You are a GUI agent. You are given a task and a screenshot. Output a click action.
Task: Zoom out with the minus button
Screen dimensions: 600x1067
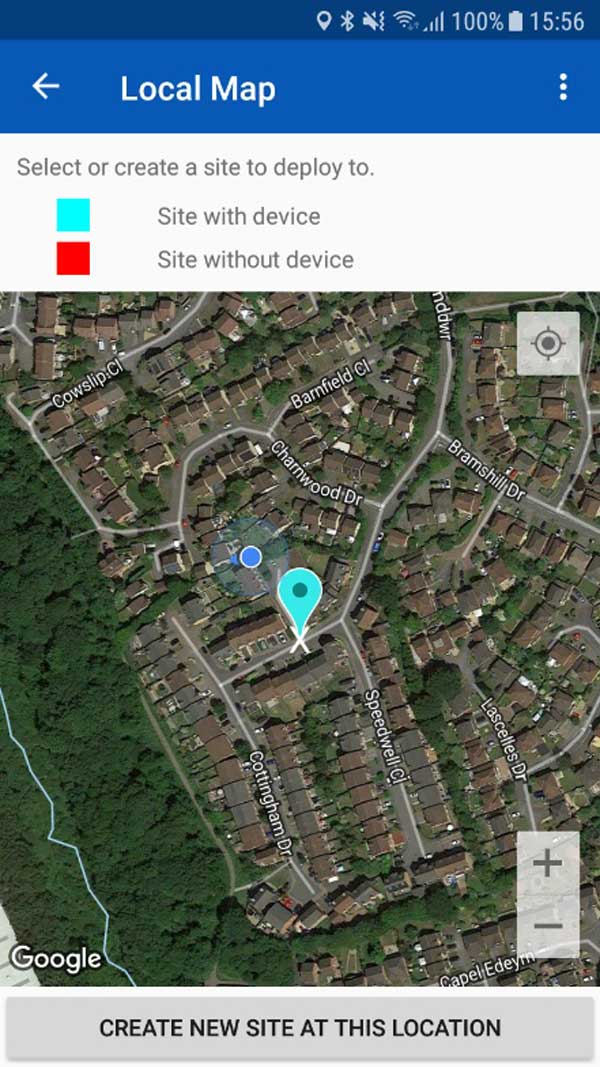pyautogui.click(x=548, y=926)
